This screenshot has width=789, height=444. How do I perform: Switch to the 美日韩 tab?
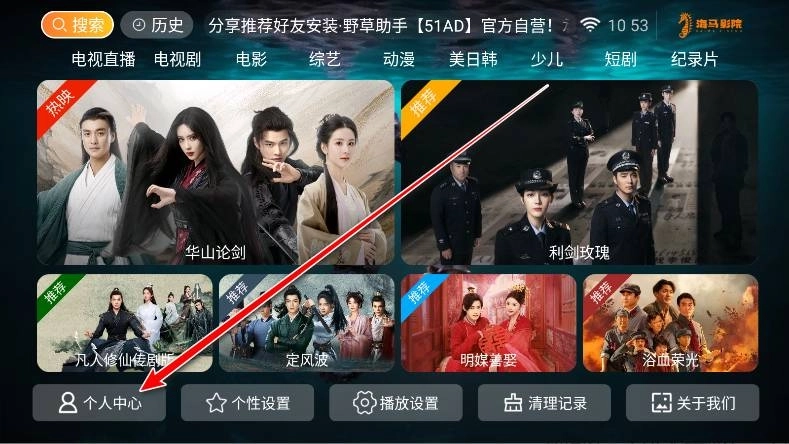[473, 59]
